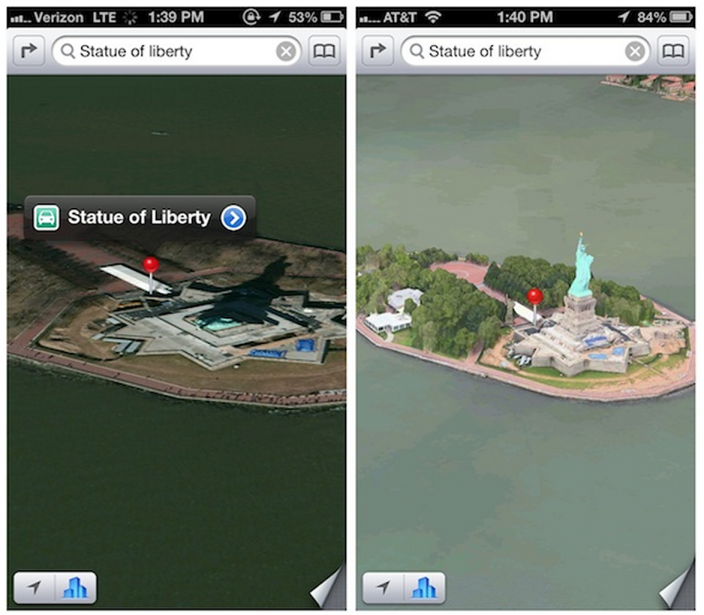Open details arrow on Statue of Liberty callout

pyautogui.click(x=233, y=217)
